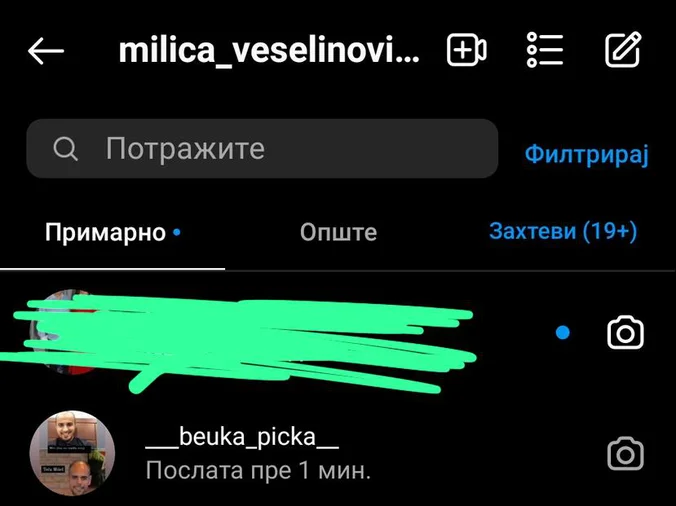Open the Захтеви (19+) requests tab
Image resolution: width=676 pixels, height=506 pixels.
(563, 232)
